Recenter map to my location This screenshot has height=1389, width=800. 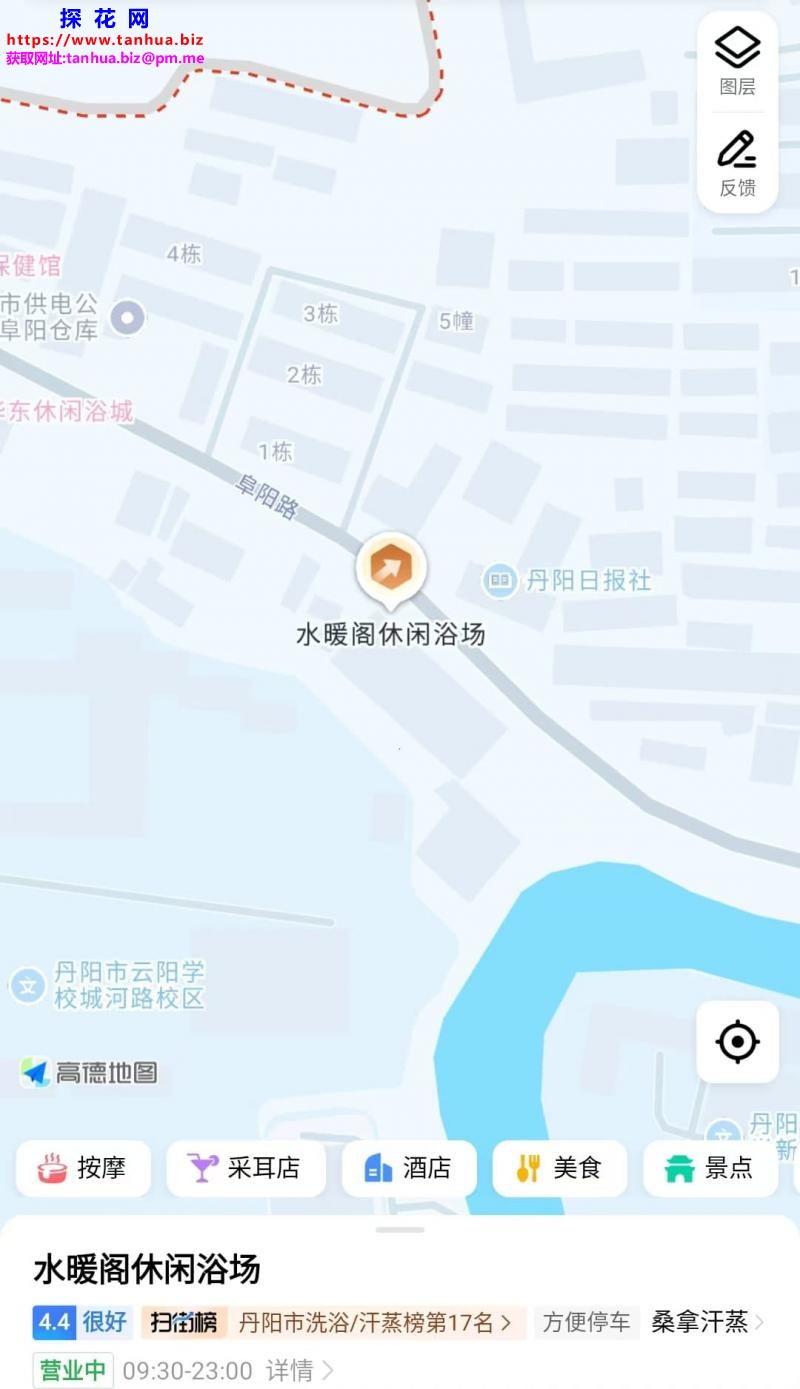pos(737,1042)
